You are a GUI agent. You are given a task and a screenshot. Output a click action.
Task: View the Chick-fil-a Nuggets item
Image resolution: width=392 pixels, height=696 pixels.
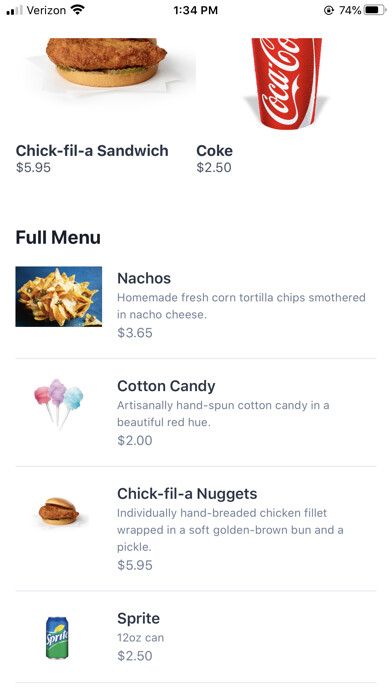(196, 529)
